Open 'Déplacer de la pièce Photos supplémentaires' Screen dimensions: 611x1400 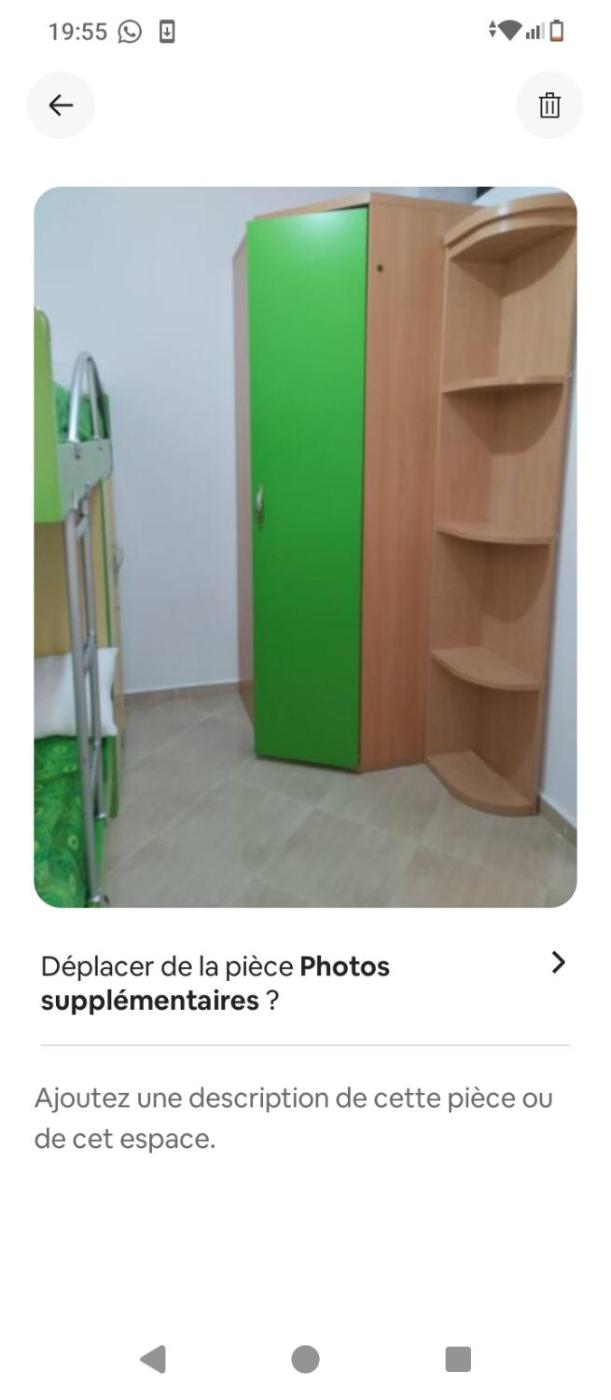point(305,981)
